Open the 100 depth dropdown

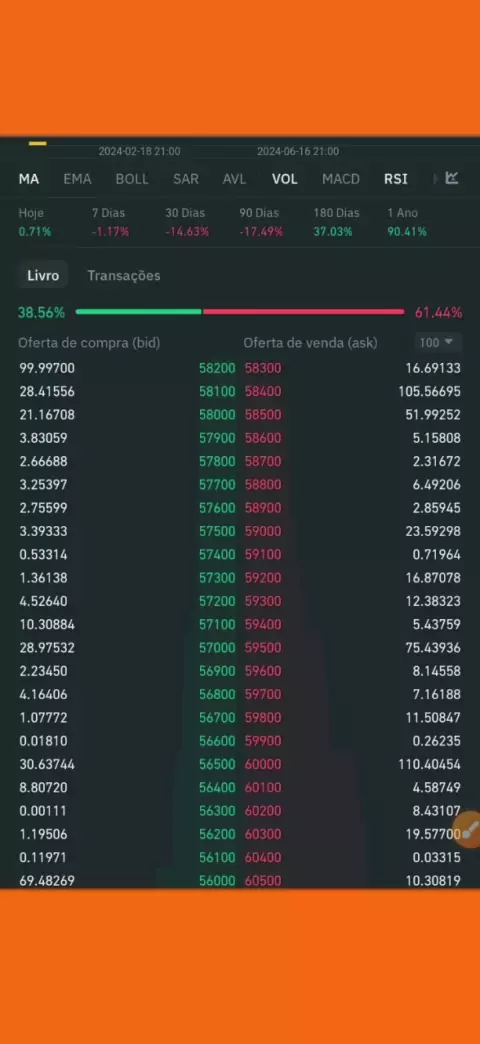coord(437,342)
